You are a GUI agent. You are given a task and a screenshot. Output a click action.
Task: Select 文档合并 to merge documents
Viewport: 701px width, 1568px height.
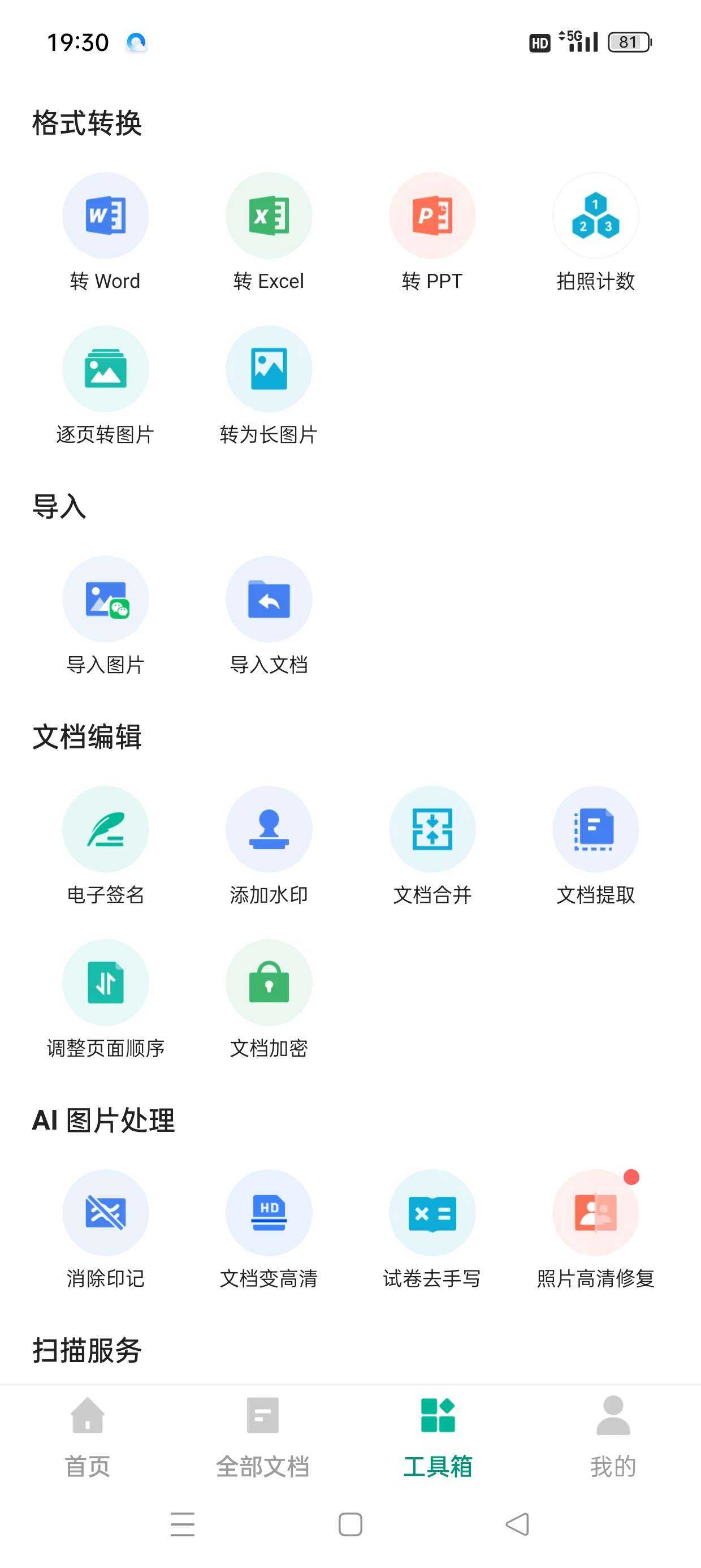[432, 830]
